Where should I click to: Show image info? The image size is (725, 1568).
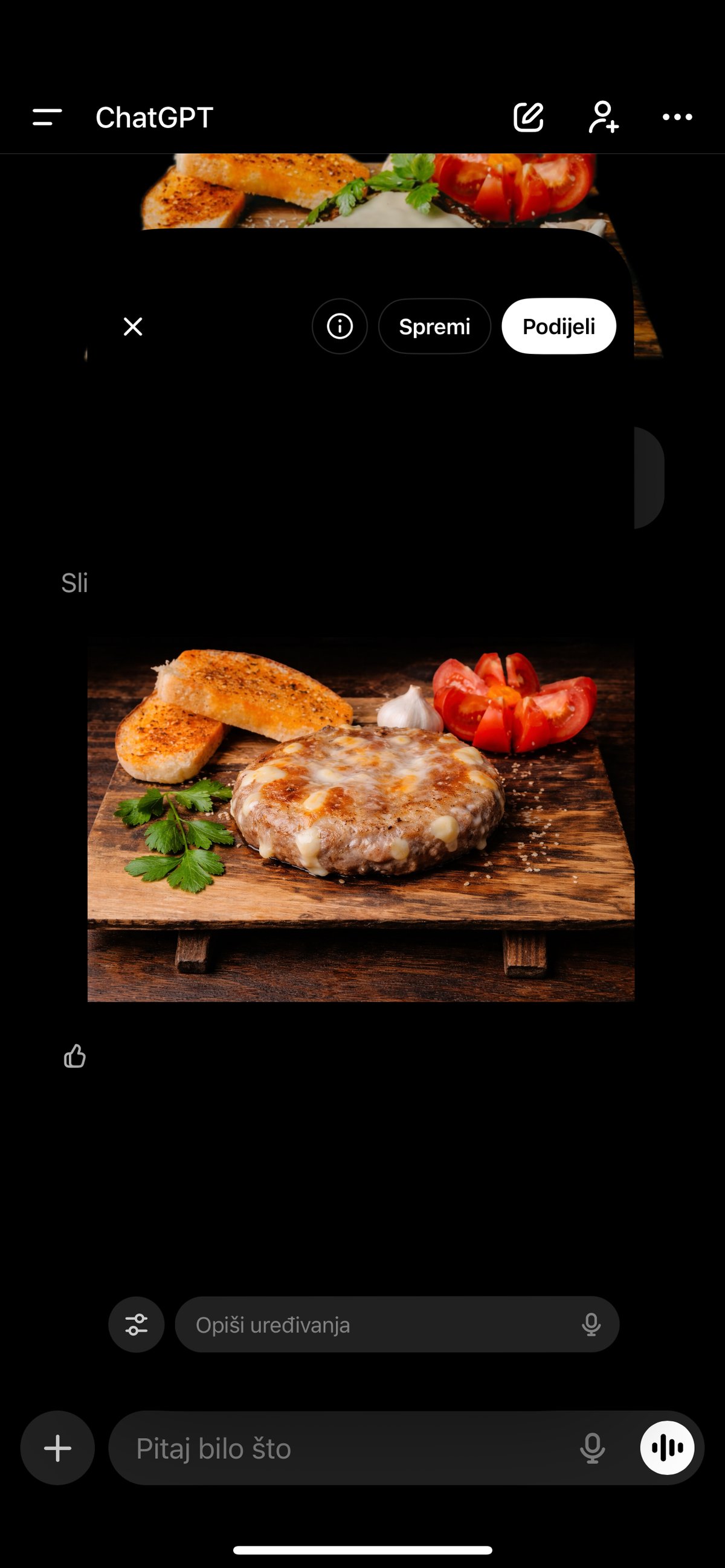pyautogui.click(x=340, y=326)
